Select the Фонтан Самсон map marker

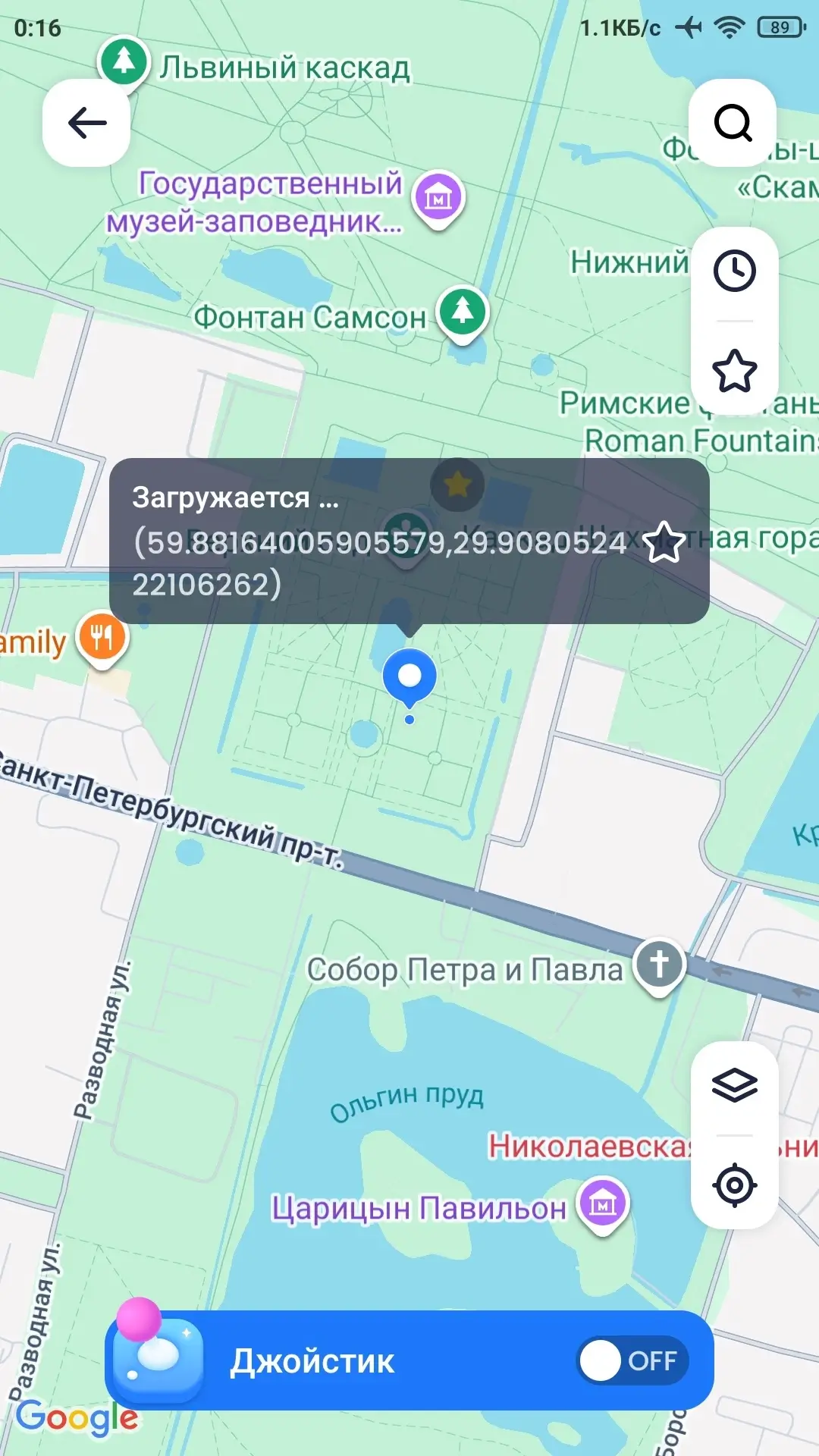463,312
